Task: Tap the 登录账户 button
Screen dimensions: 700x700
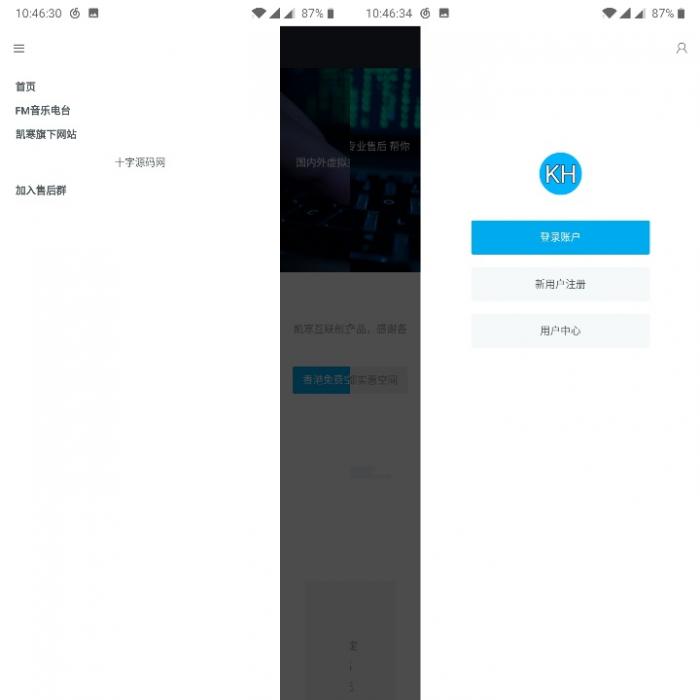Action: pyautogui.click(x=560, y=238)
